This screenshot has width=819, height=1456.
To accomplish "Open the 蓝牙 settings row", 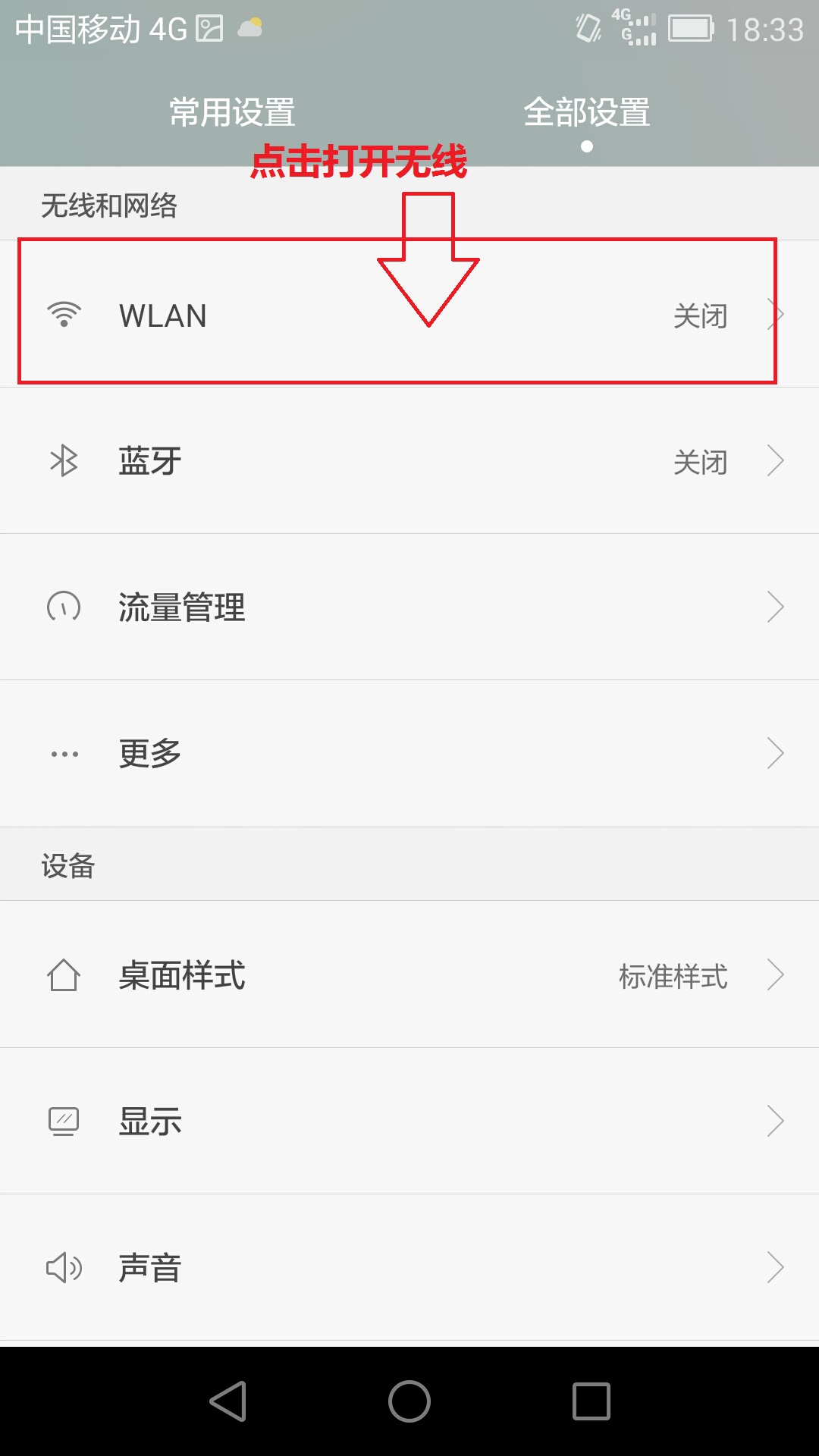I will point(409,460).
